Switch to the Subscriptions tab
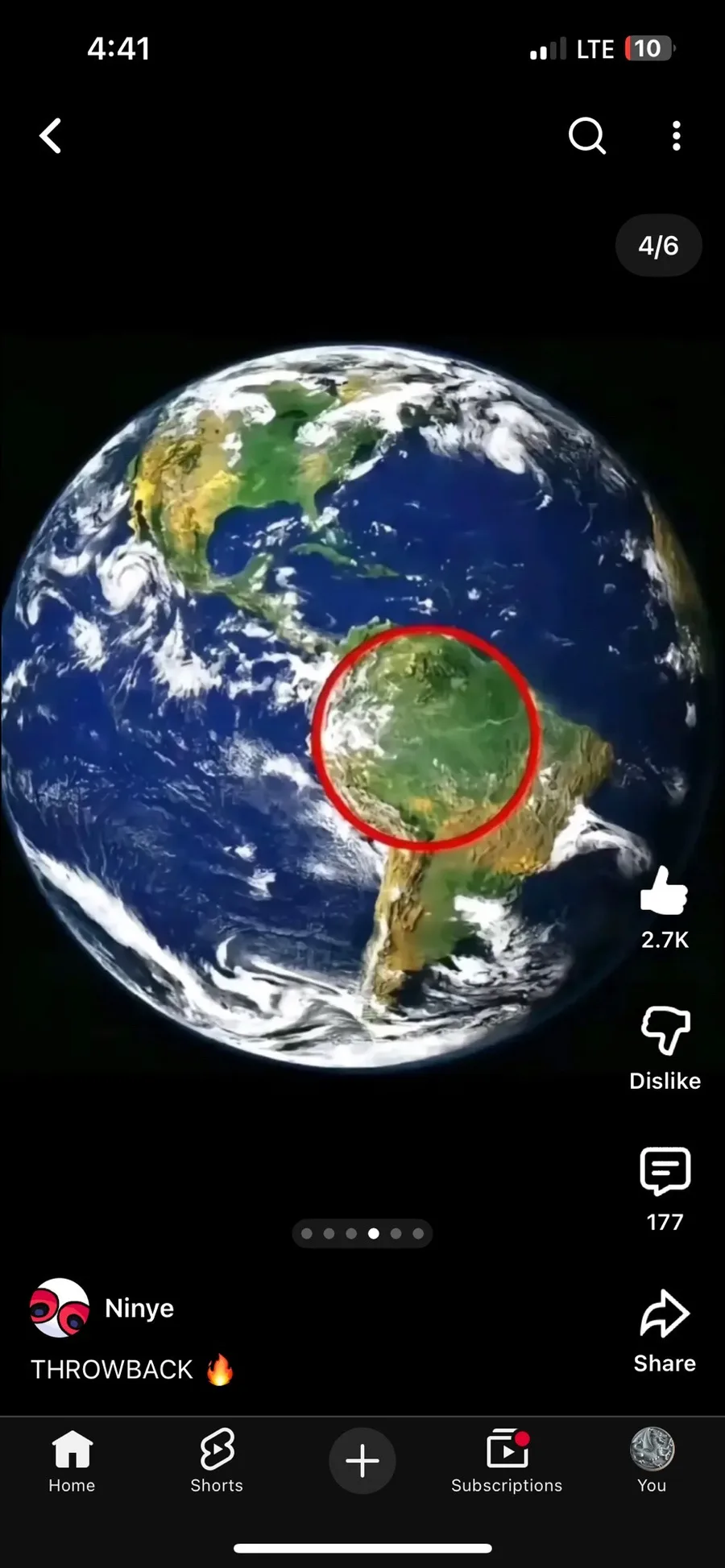The width and height of the screenshot is (725, 1568). (x=507, y=1461)
